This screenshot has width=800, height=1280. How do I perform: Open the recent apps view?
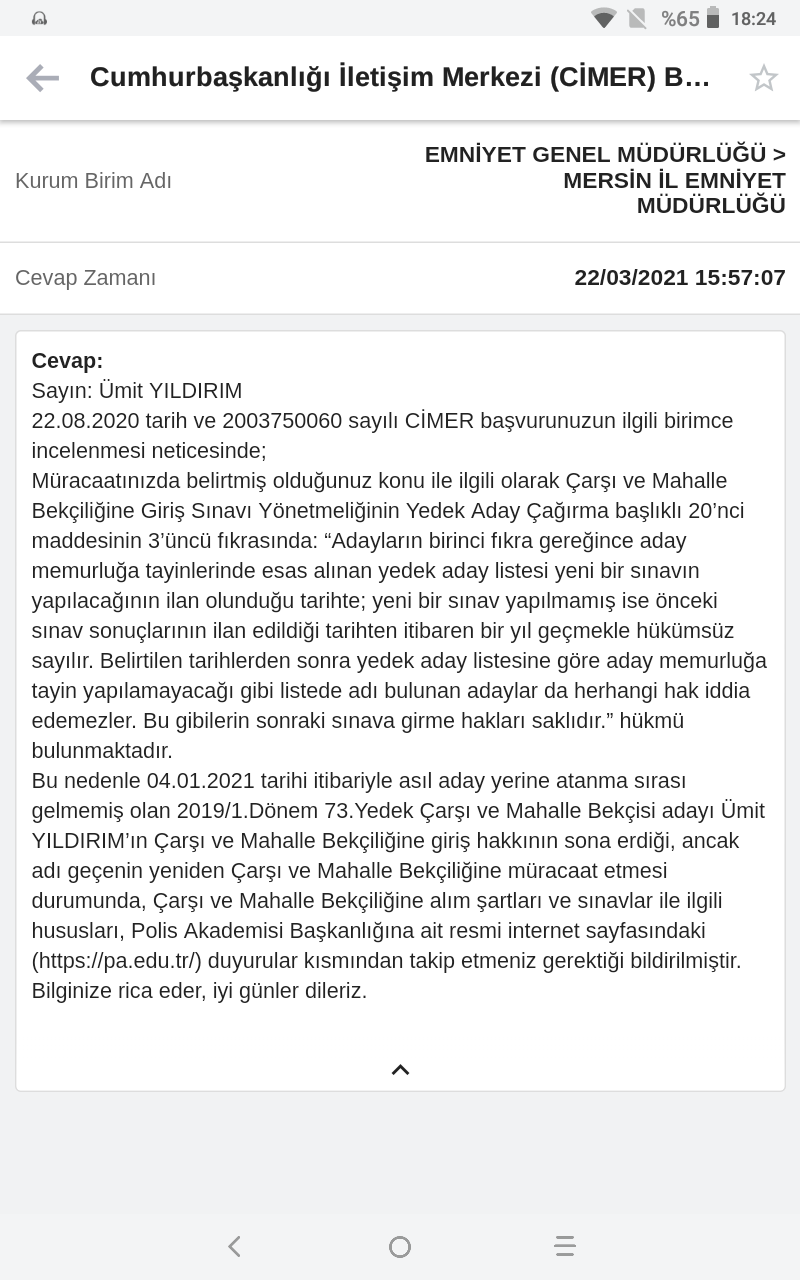565,1246
